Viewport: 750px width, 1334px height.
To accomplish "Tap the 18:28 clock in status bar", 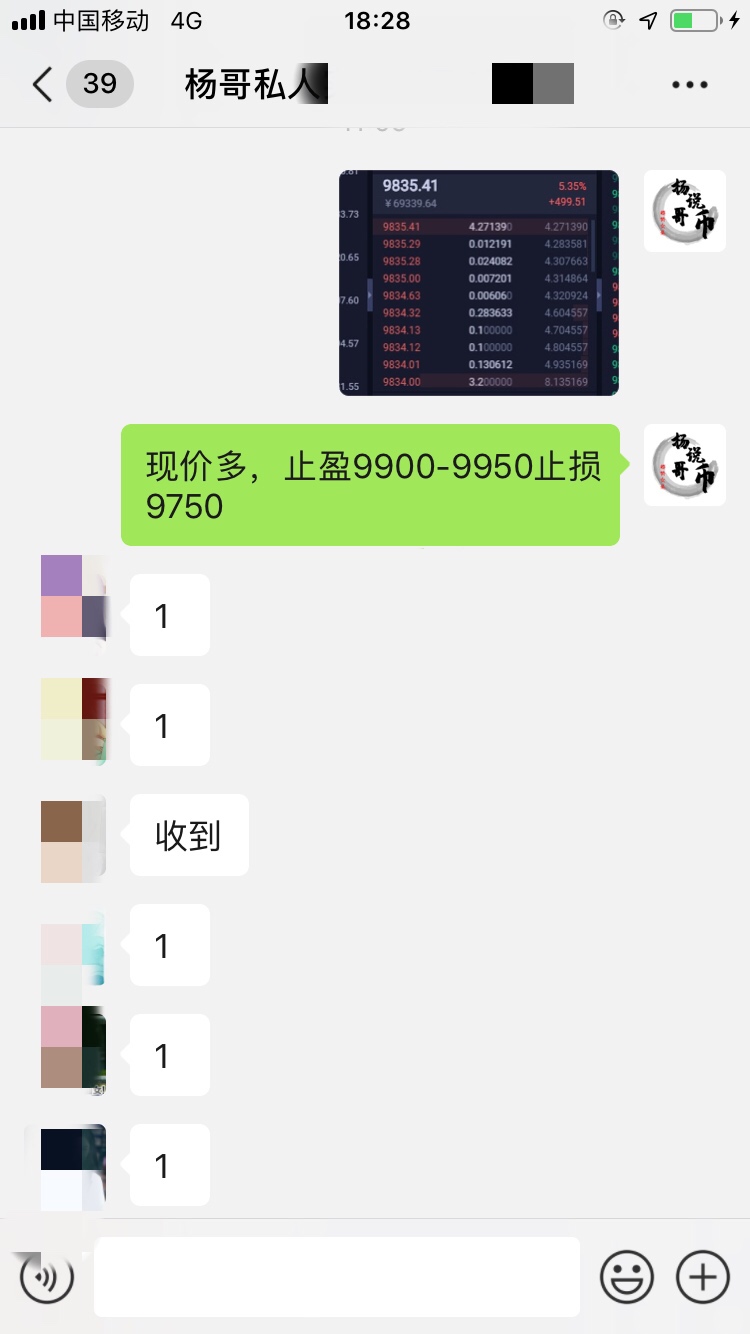I will pos(377,20).
